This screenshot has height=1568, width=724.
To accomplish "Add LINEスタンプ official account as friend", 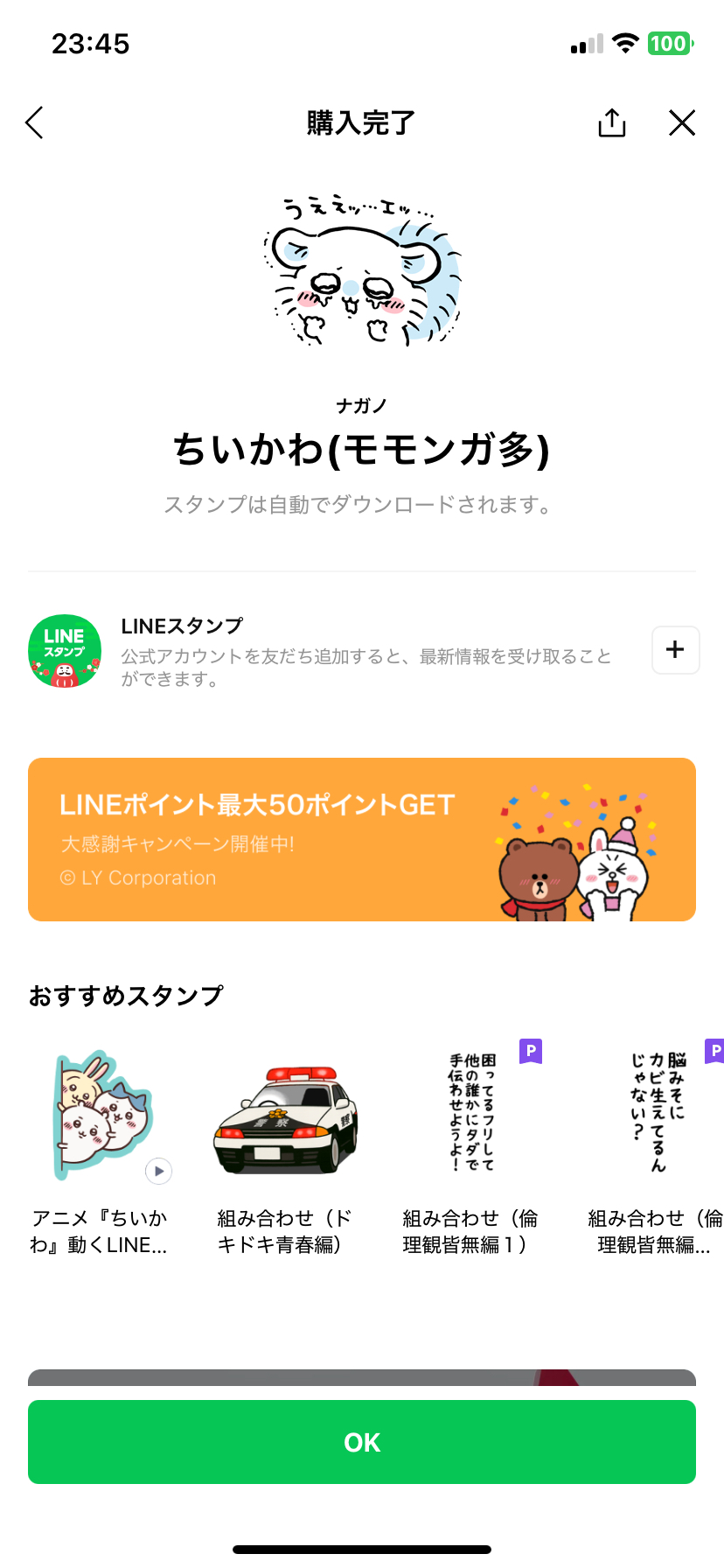I will pos(675,650).
